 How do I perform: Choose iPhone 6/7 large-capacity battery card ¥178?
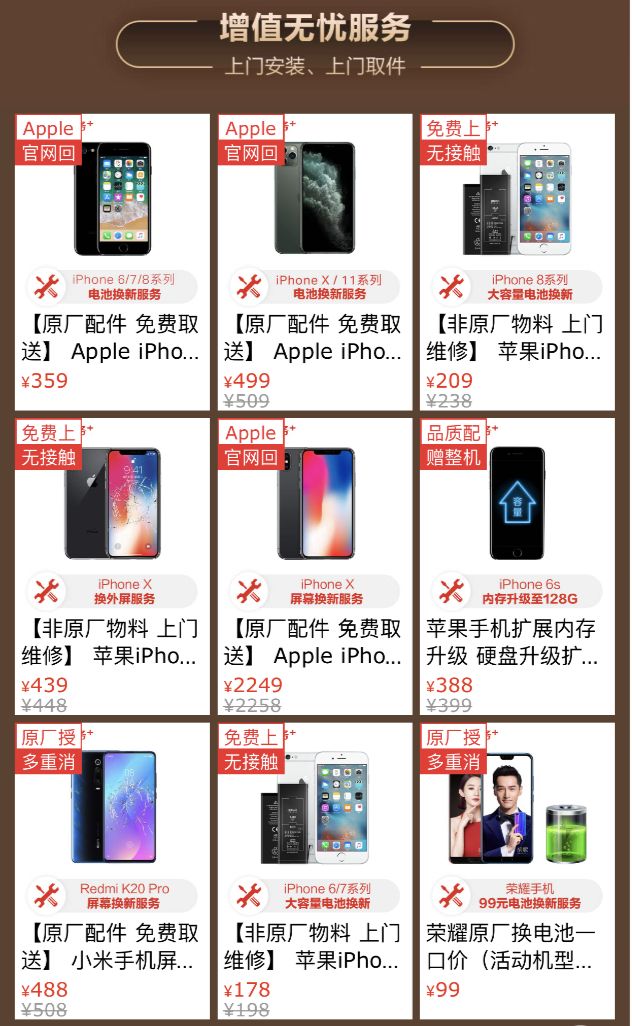point(315,870)
